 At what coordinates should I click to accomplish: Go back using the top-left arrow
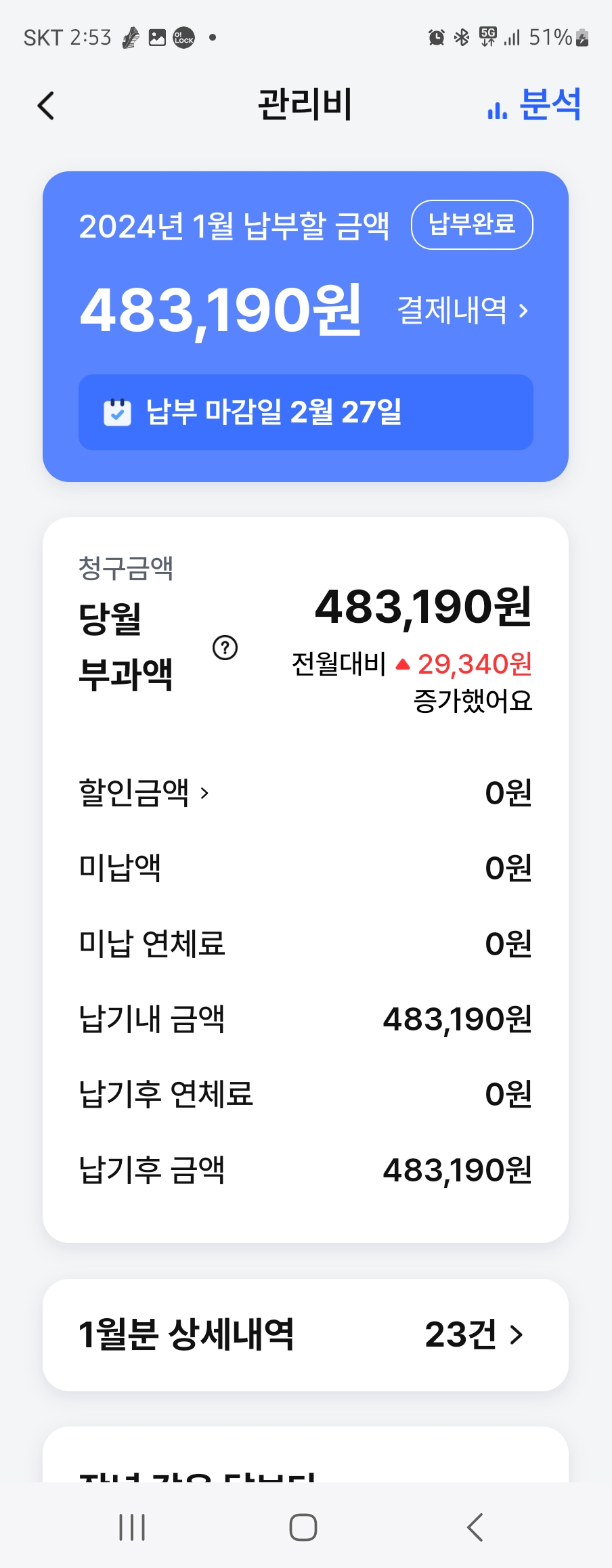(x=46, y=106)
